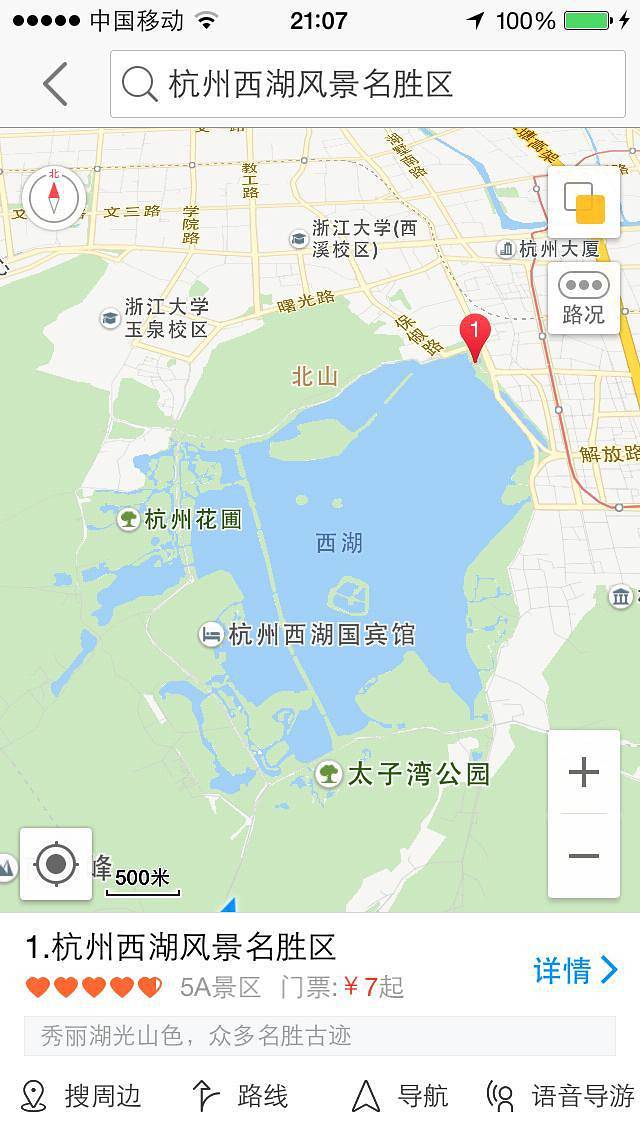Go back using the top-left arrow
Image resolution: width=640 pixels, height=1136 pixels.
point(56,84)
